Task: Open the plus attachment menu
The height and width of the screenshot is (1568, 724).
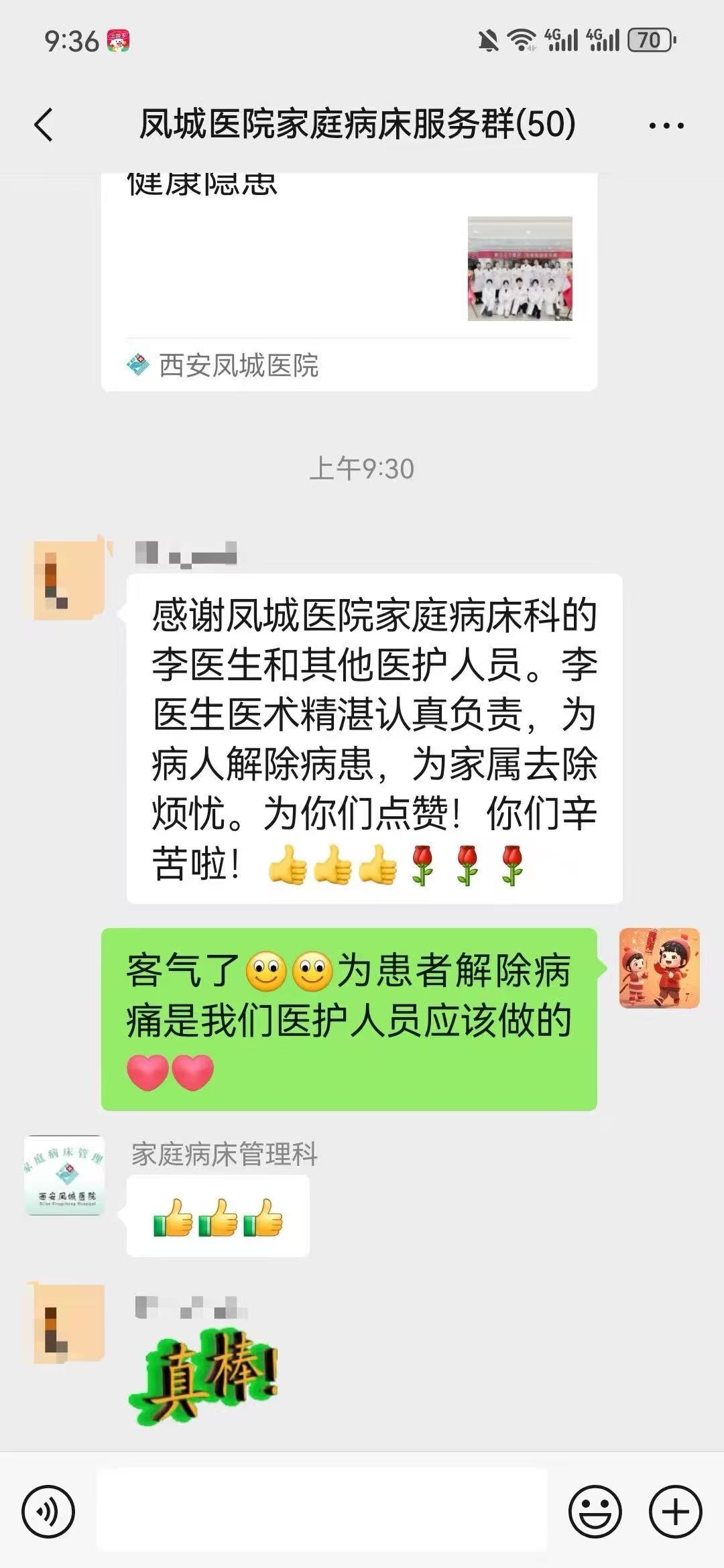Action: click(x=675, y=1512)
